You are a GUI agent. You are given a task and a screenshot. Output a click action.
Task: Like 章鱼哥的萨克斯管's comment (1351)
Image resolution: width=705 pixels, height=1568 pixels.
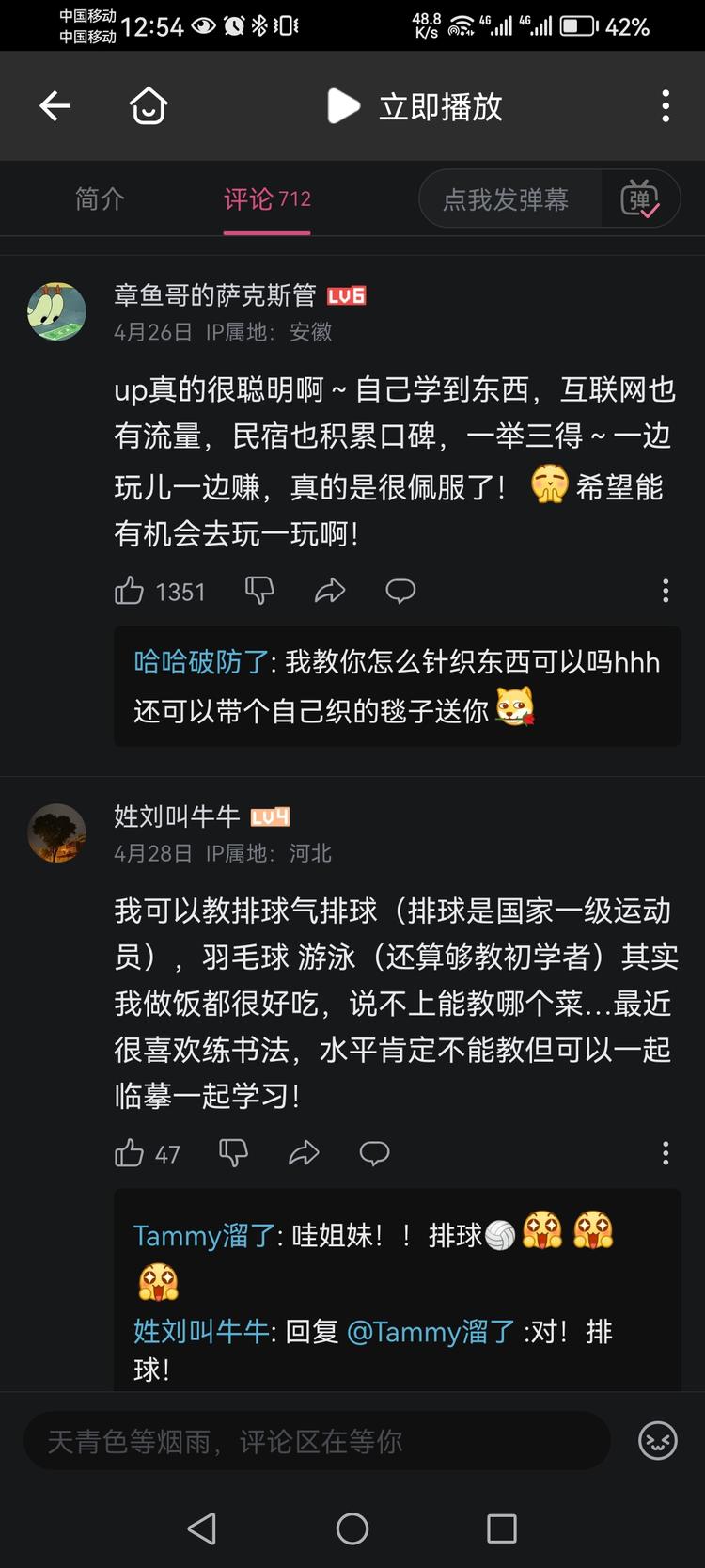[130, 591]
